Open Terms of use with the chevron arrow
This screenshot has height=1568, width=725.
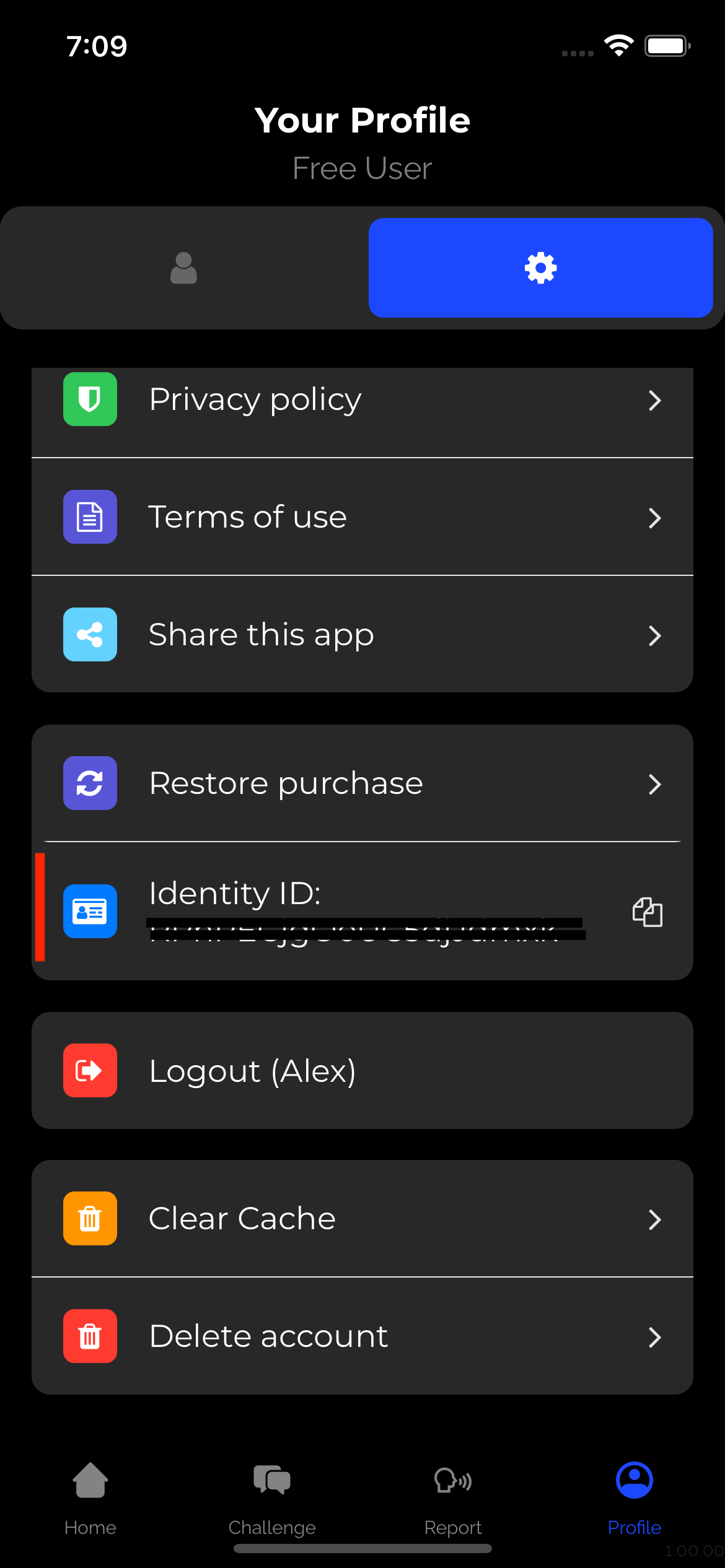655,518
